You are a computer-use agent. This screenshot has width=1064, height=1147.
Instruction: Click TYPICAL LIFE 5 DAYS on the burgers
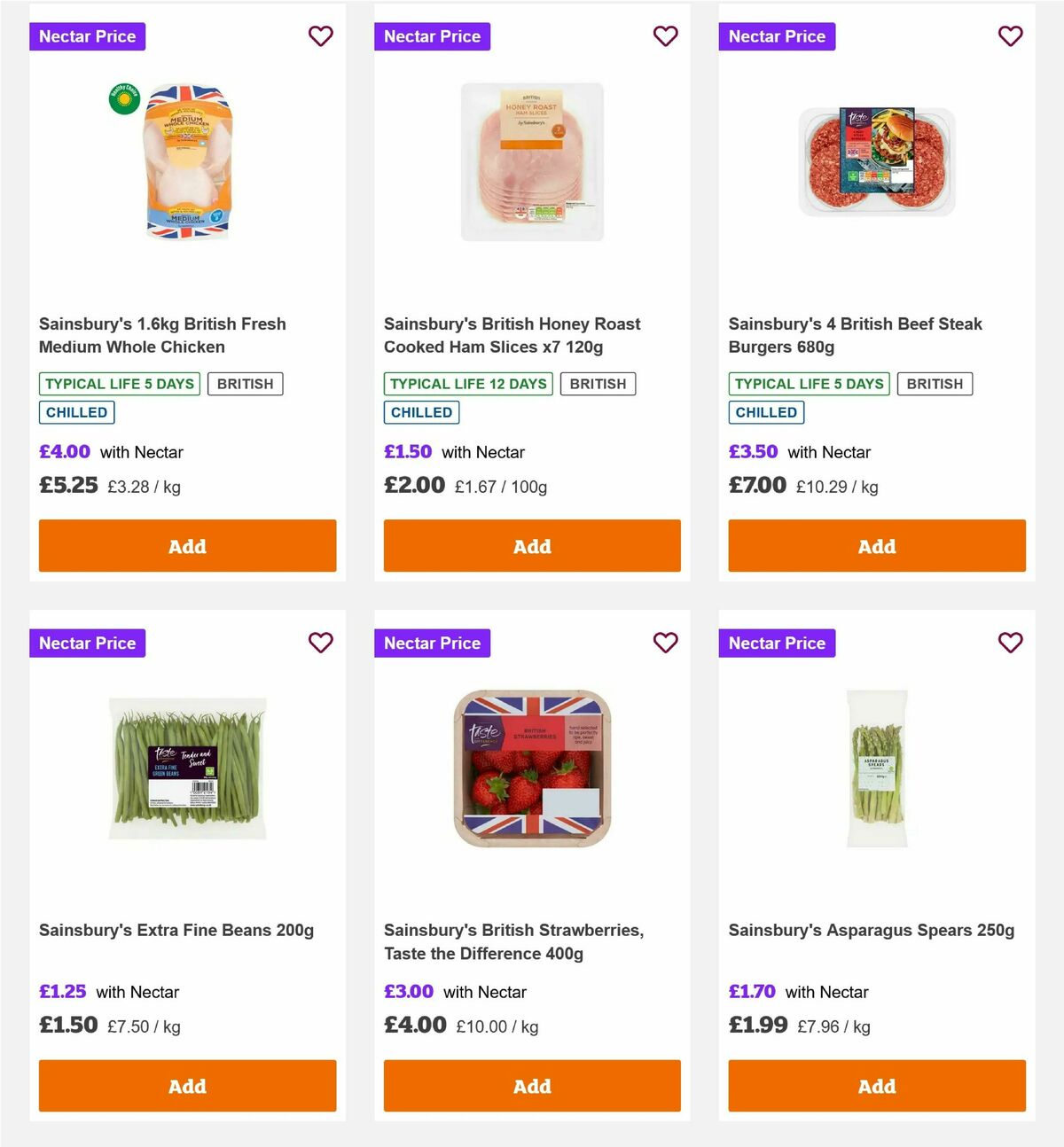[809, 384]
